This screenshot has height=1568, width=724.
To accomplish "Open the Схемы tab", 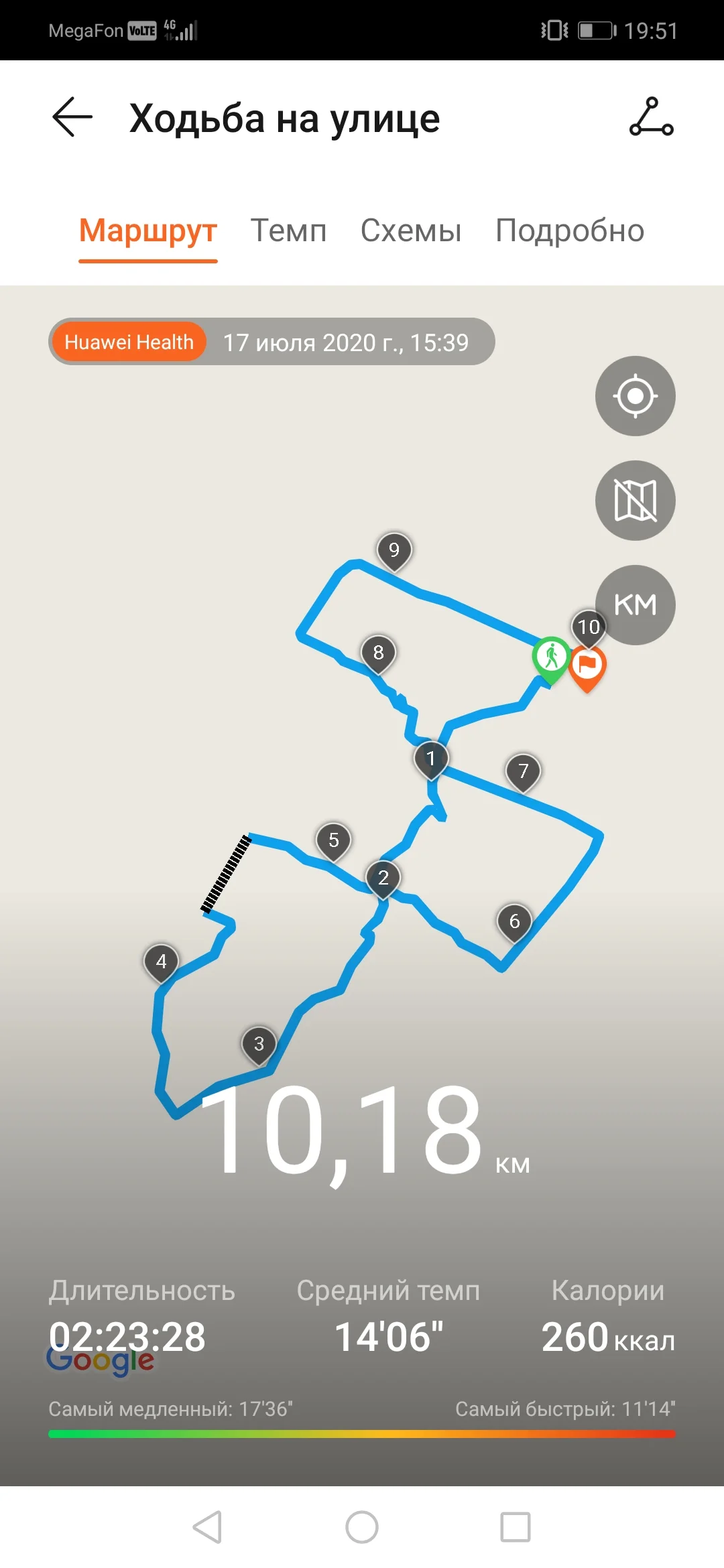I will click(410, 231).
